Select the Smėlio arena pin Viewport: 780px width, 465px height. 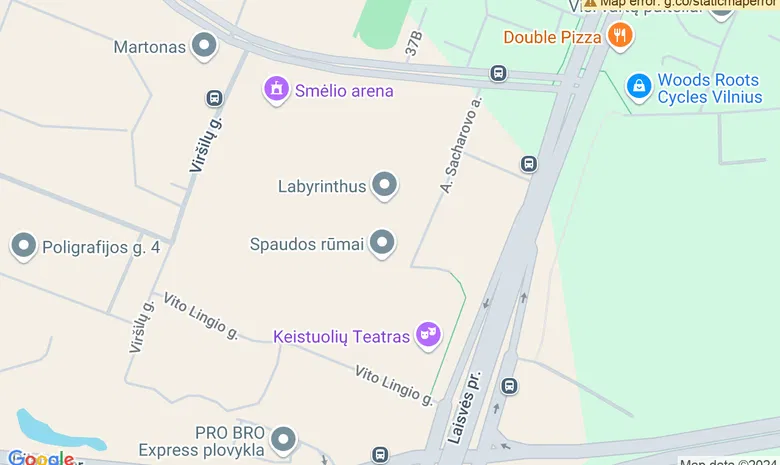275,89
